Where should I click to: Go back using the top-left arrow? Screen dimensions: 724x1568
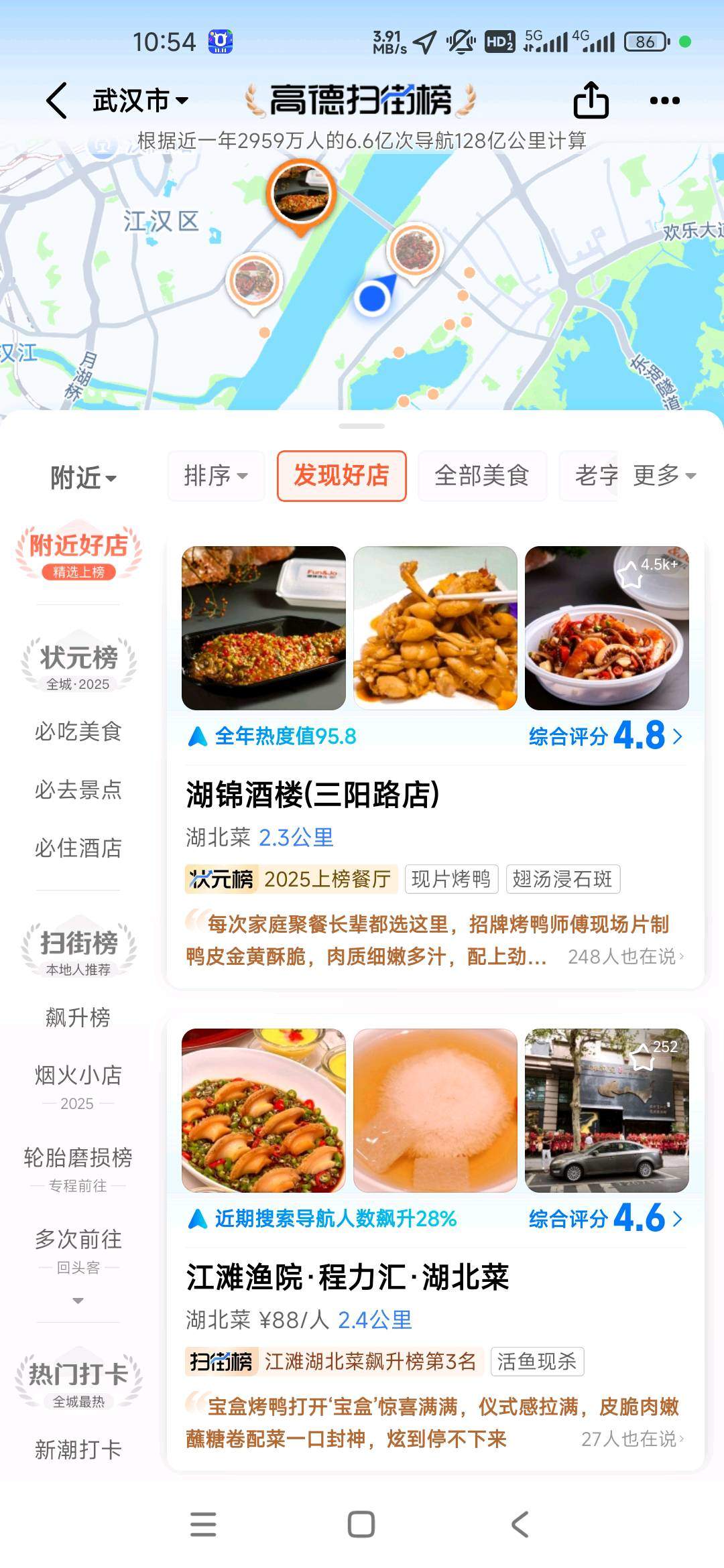click(x=57, y=101)
